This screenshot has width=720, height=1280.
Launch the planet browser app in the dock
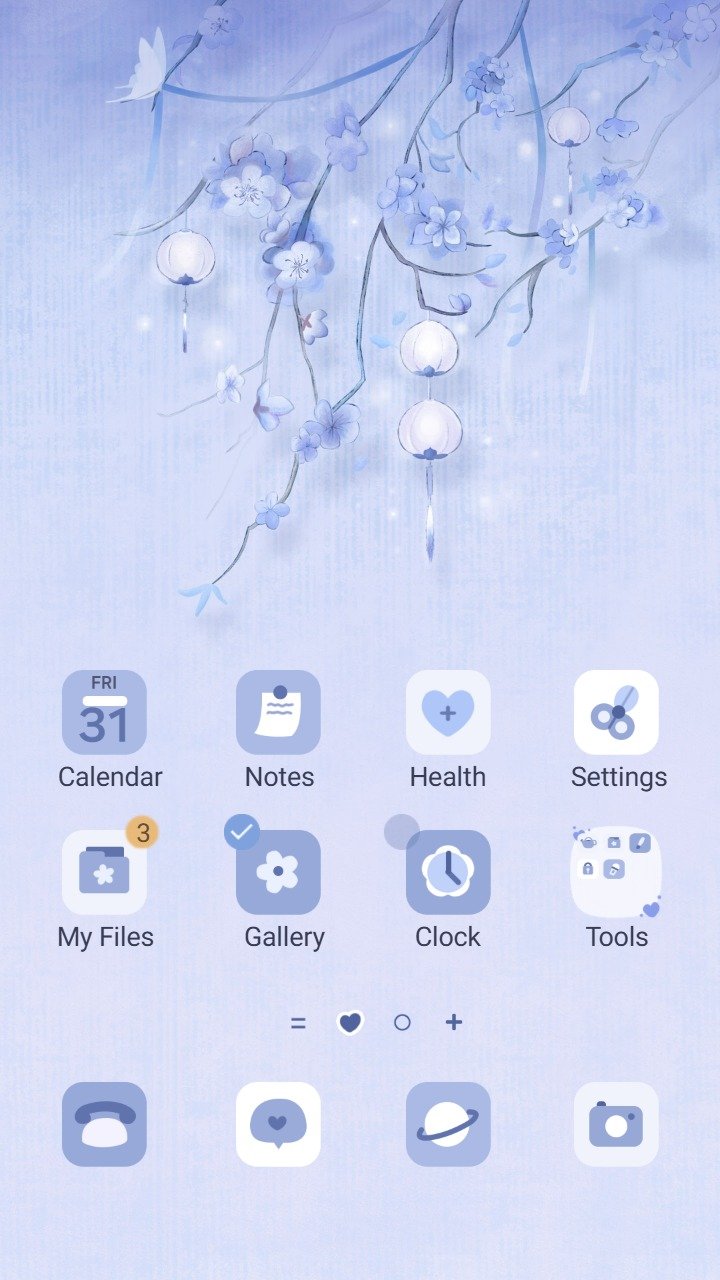(448, 1124)
